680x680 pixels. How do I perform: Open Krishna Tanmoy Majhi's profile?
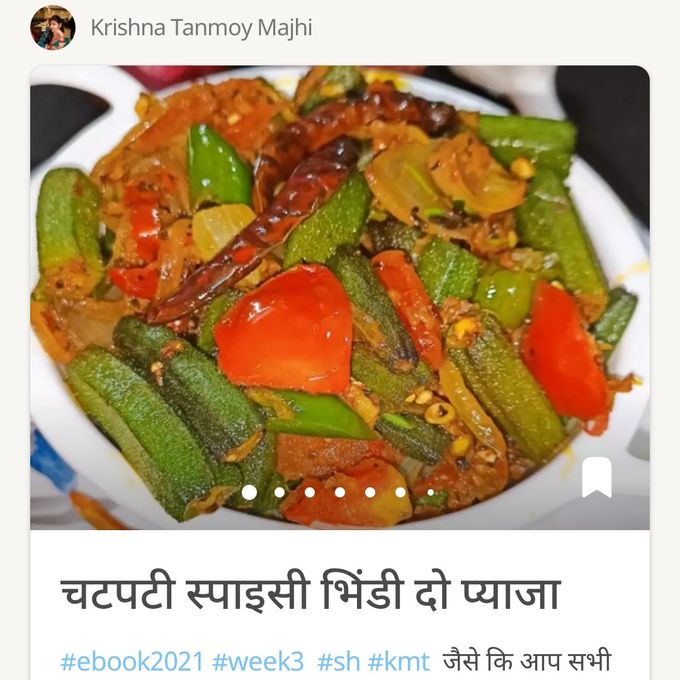(x=201, y=28)
